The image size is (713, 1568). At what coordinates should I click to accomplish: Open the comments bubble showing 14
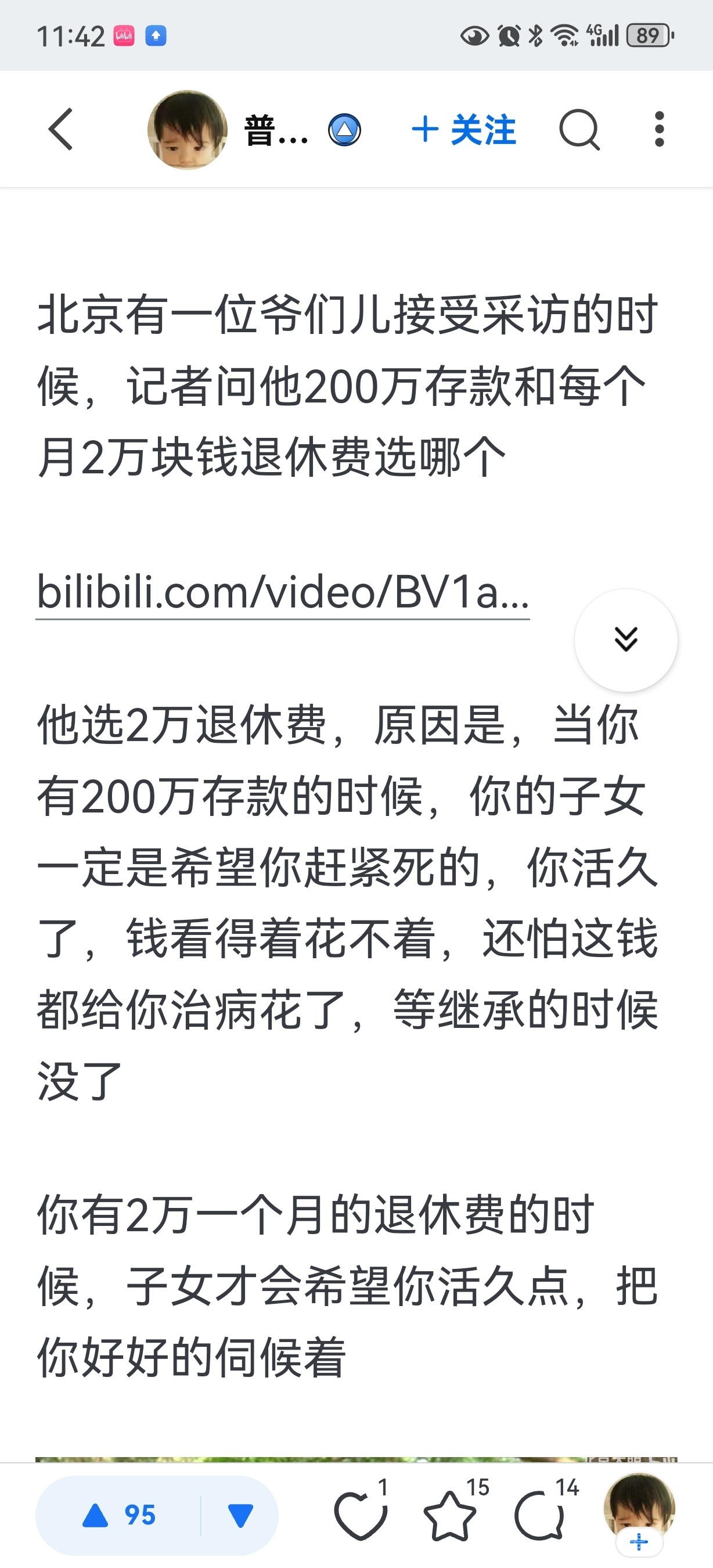(x=539, y=1515)
